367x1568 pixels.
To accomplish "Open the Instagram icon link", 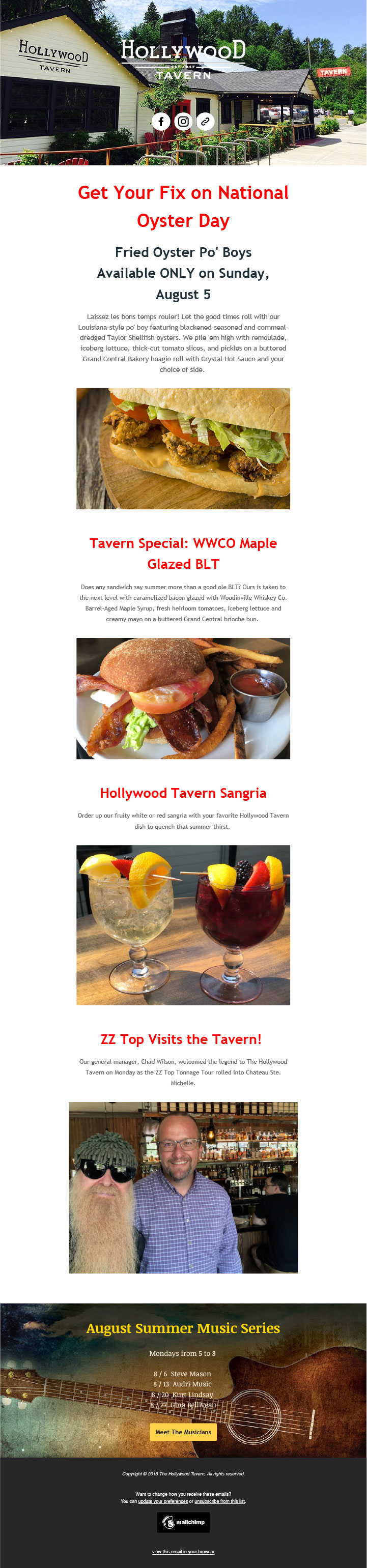I will click(x=183, y=122).
